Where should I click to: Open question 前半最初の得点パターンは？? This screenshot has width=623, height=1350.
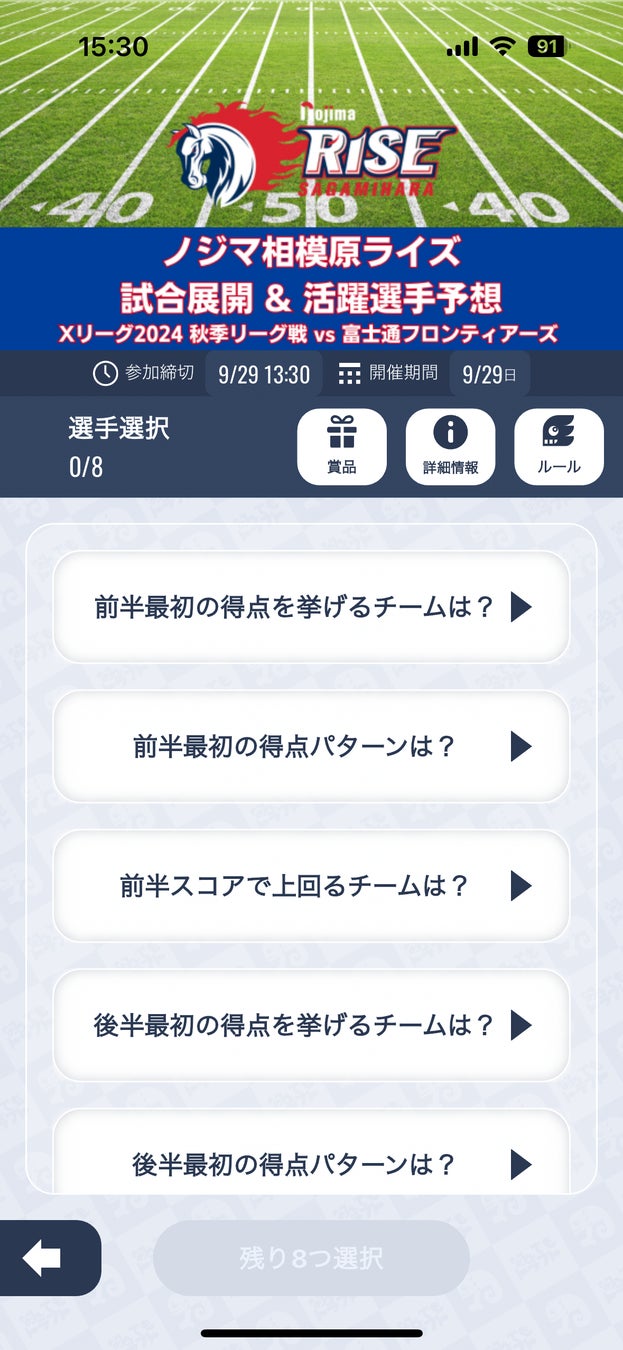311,746
